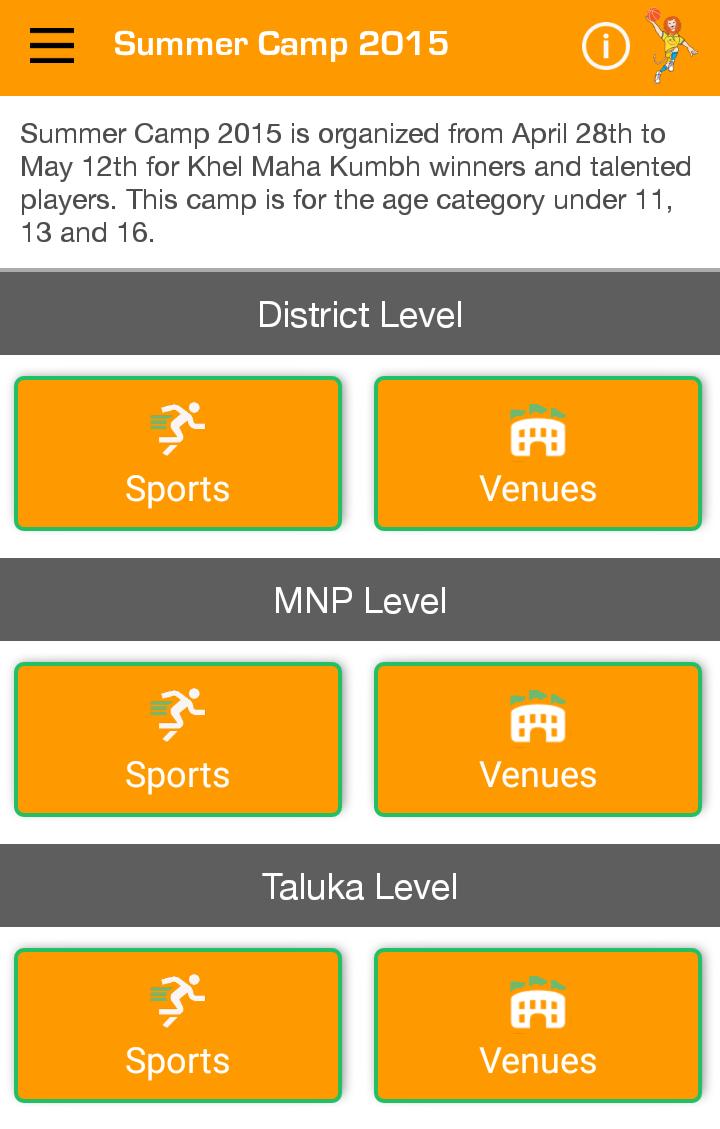Viewport: 720px width, 1129px height.
Task: Tap Venues in the Taluka Level section
Action: click(x=538, y=1026)
